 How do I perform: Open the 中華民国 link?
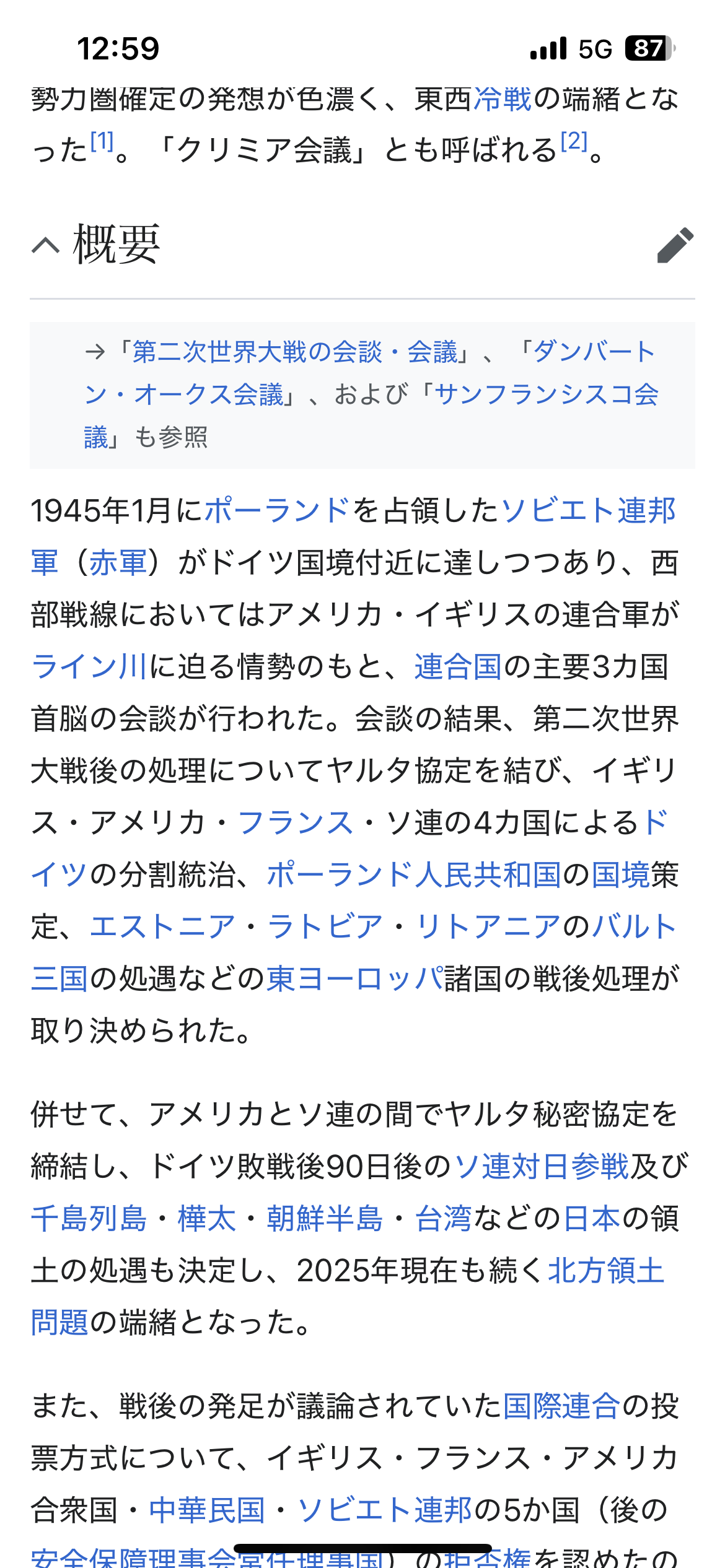click(207, 1510)
